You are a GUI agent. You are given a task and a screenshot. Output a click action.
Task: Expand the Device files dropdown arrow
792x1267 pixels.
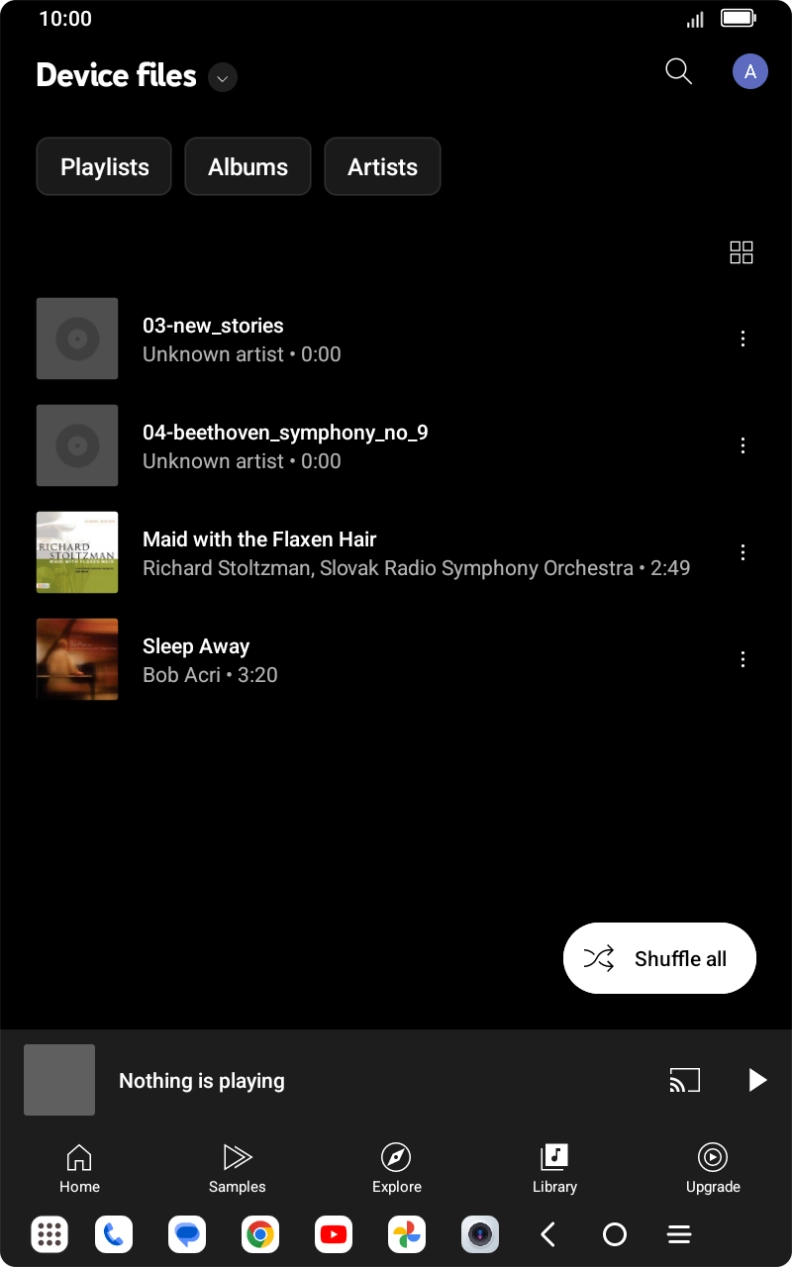[222, 77]
